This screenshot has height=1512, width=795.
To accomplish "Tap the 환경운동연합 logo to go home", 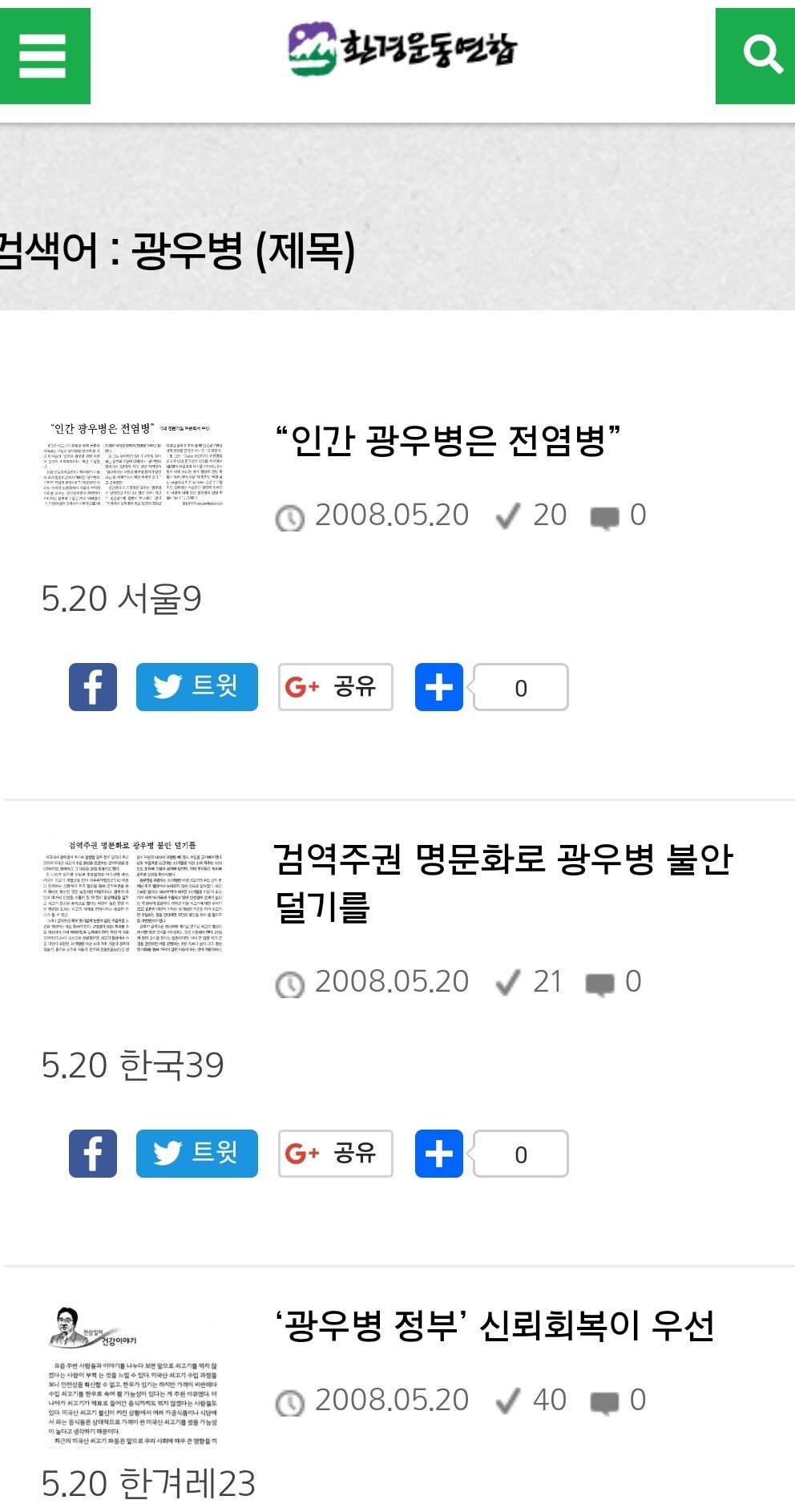I will pyautogui.click(x=403, y=50).
